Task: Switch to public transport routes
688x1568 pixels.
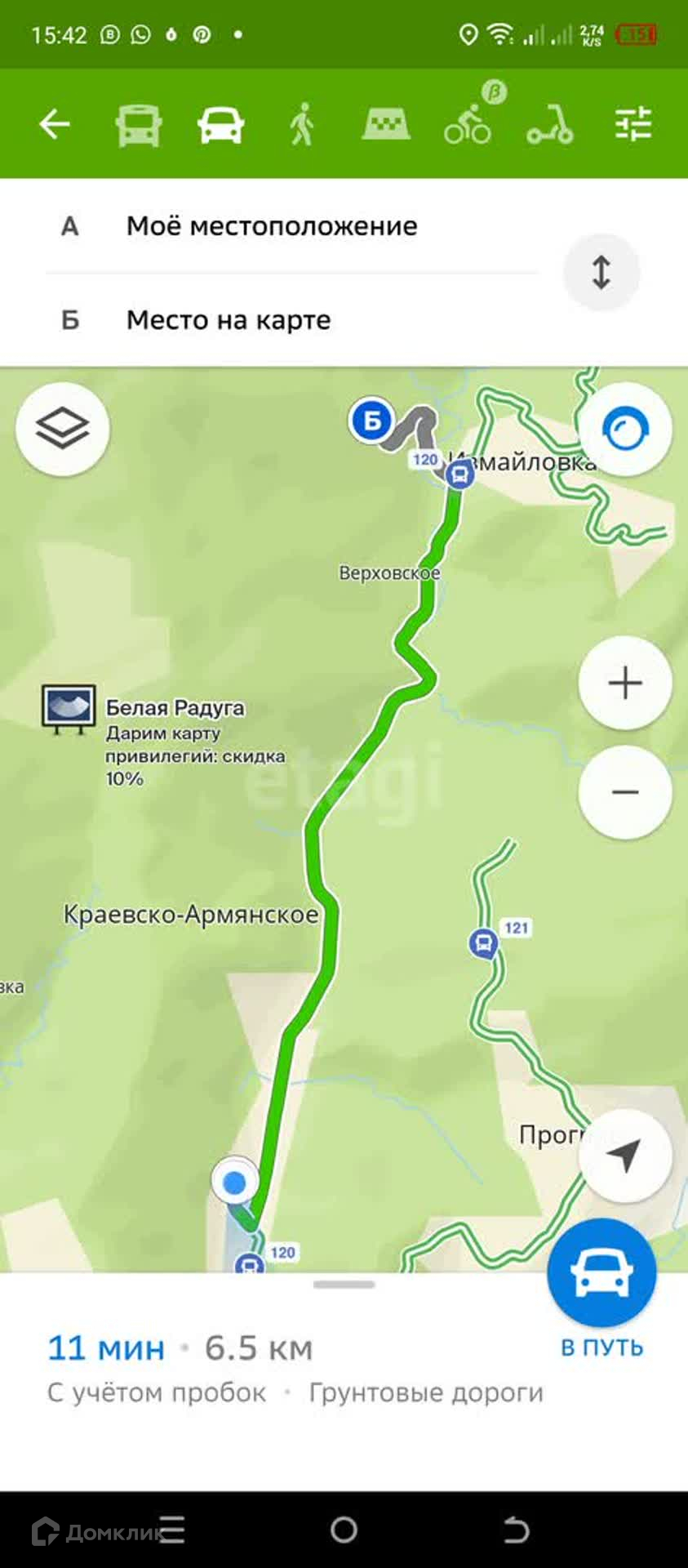Action: [x=138, y=125]
